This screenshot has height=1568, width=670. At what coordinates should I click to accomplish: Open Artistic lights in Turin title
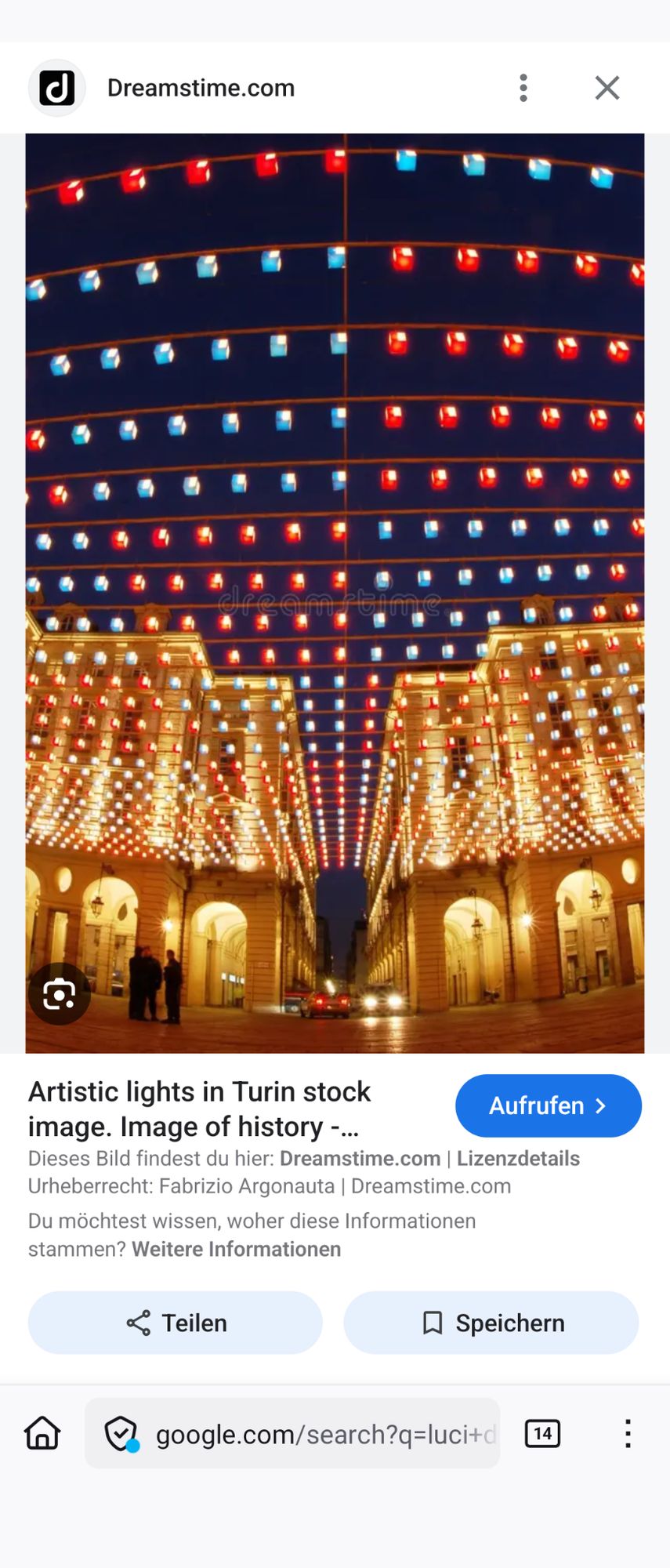pyautogui.click(x=200, y=1109)
